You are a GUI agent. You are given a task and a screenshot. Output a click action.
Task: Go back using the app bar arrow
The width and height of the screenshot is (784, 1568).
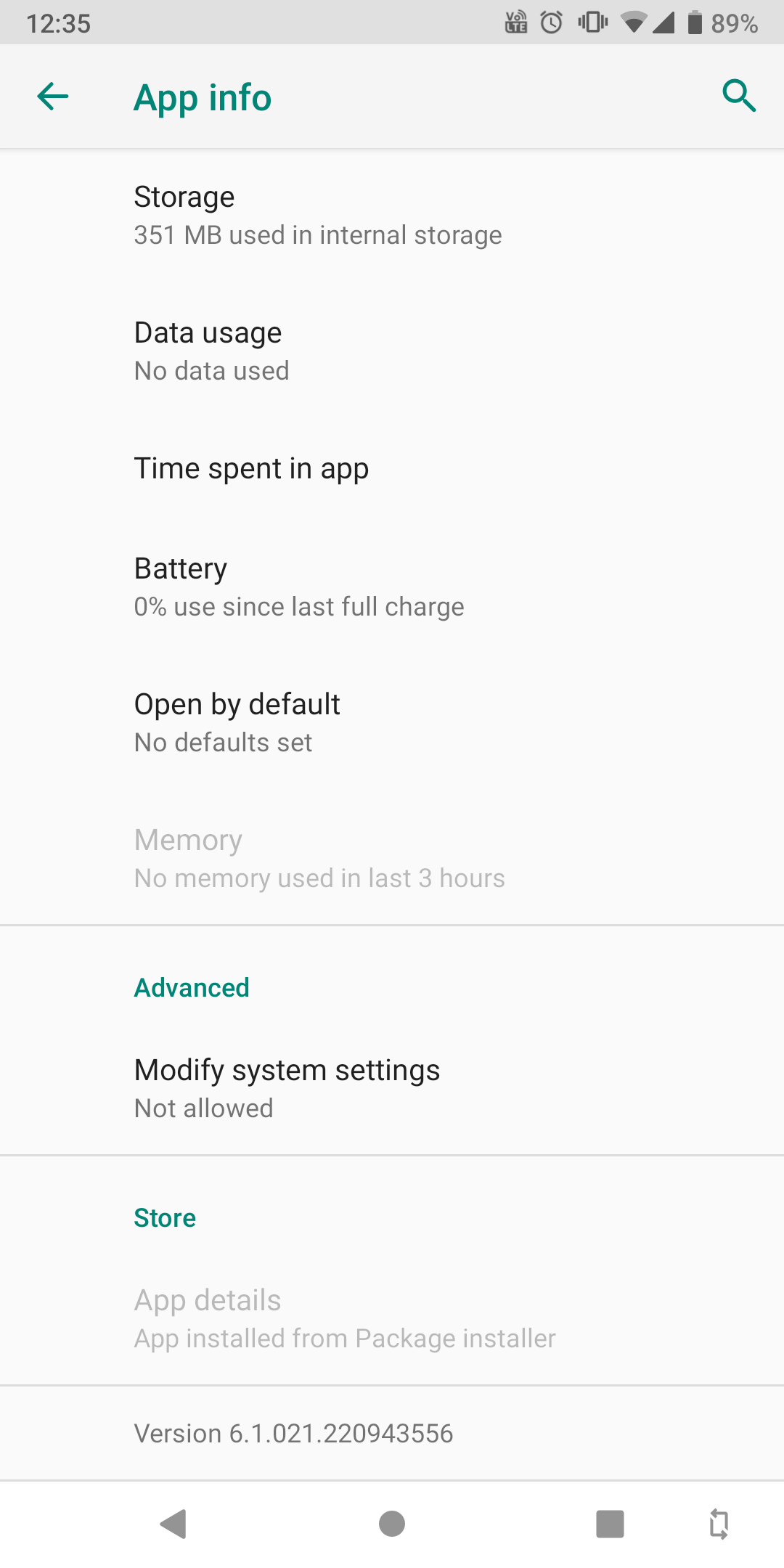coord(53,97)
